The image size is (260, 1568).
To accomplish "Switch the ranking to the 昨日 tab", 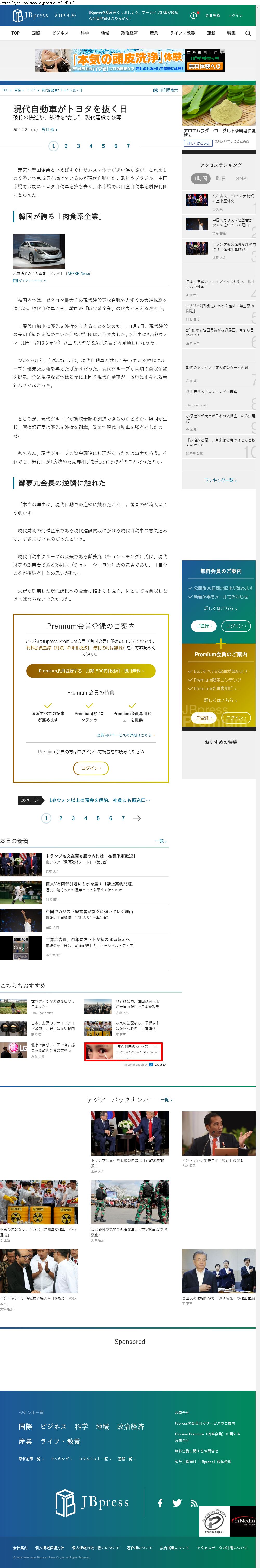I will point(220,178).
